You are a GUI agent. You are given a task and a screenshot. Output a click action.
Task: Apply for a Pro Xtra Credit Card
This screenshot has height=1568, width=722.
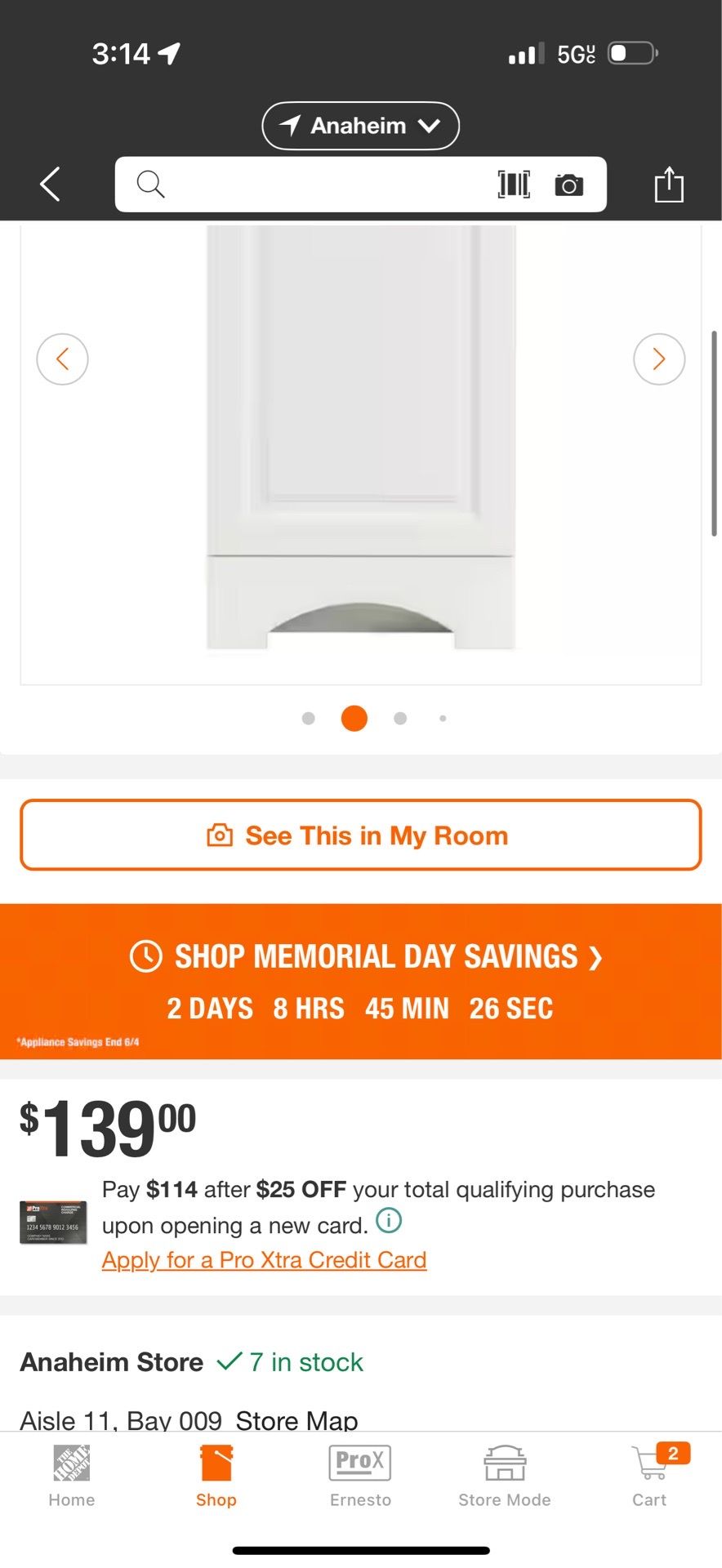264,1260
